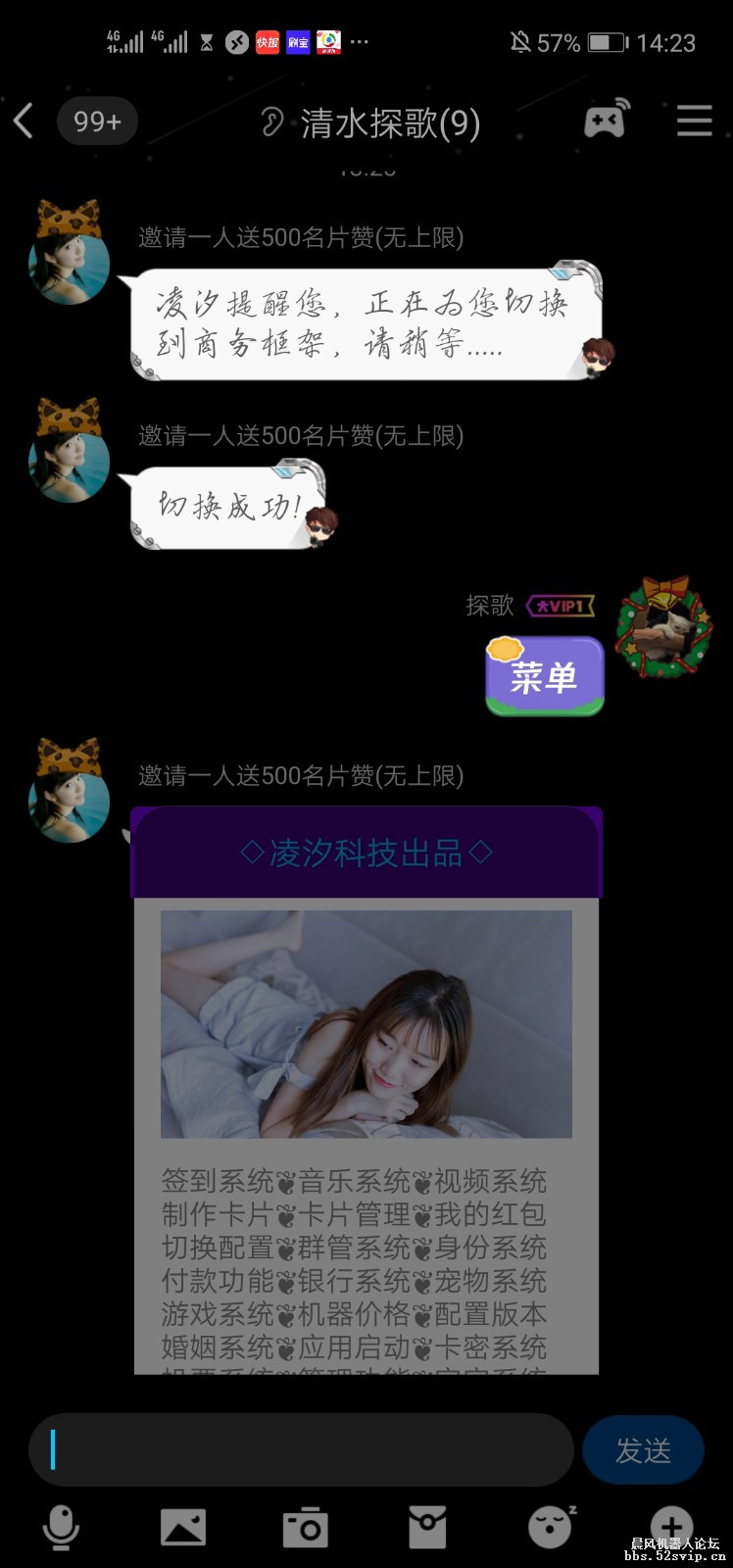733x1568 pixels.
Task: Tap the VIP1 badge next to 探歌
Action: [562, 606]
